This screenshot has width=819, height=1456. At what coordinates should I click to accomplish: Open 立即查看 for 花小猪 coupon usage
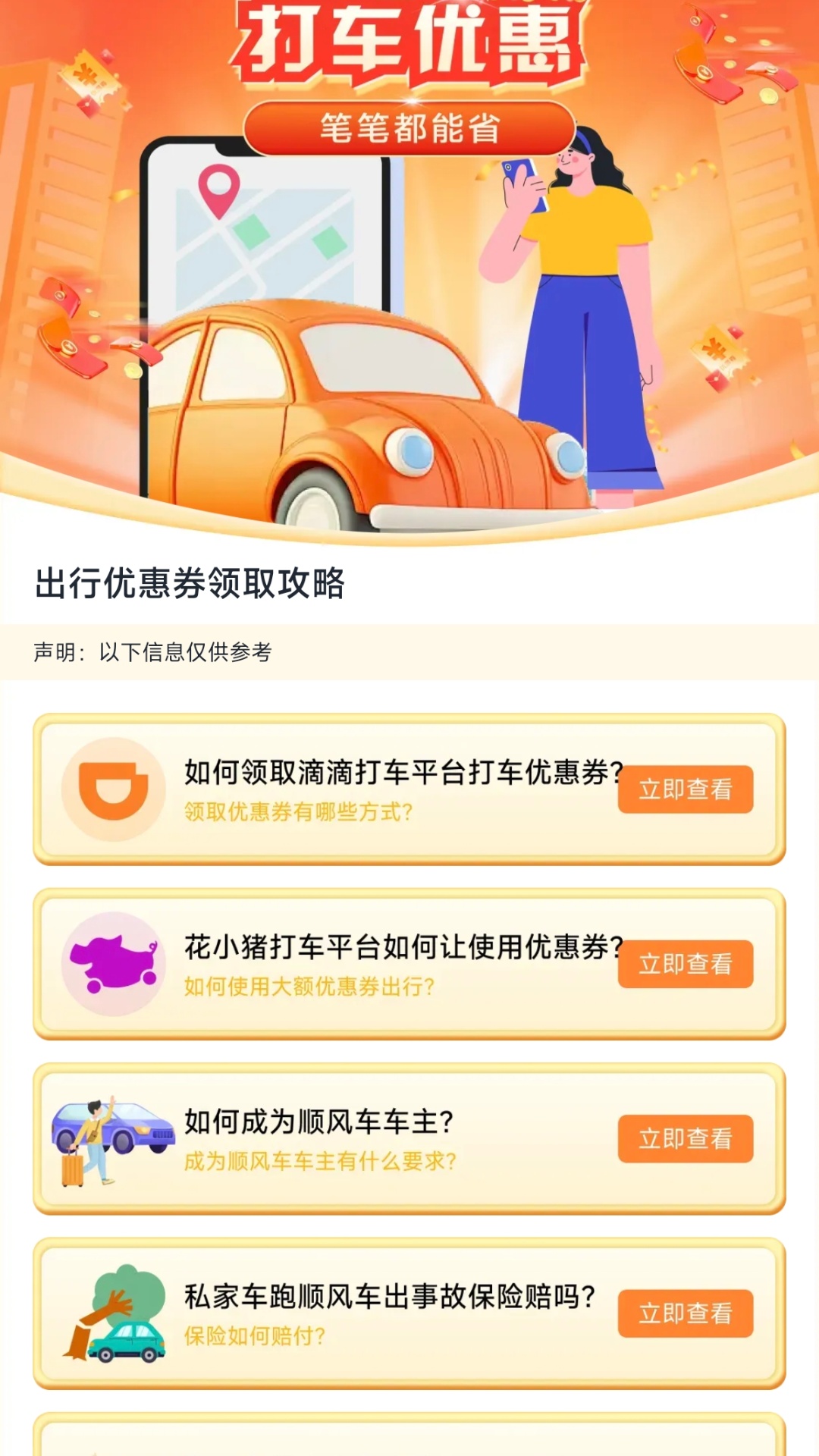(x=685, y=964)
